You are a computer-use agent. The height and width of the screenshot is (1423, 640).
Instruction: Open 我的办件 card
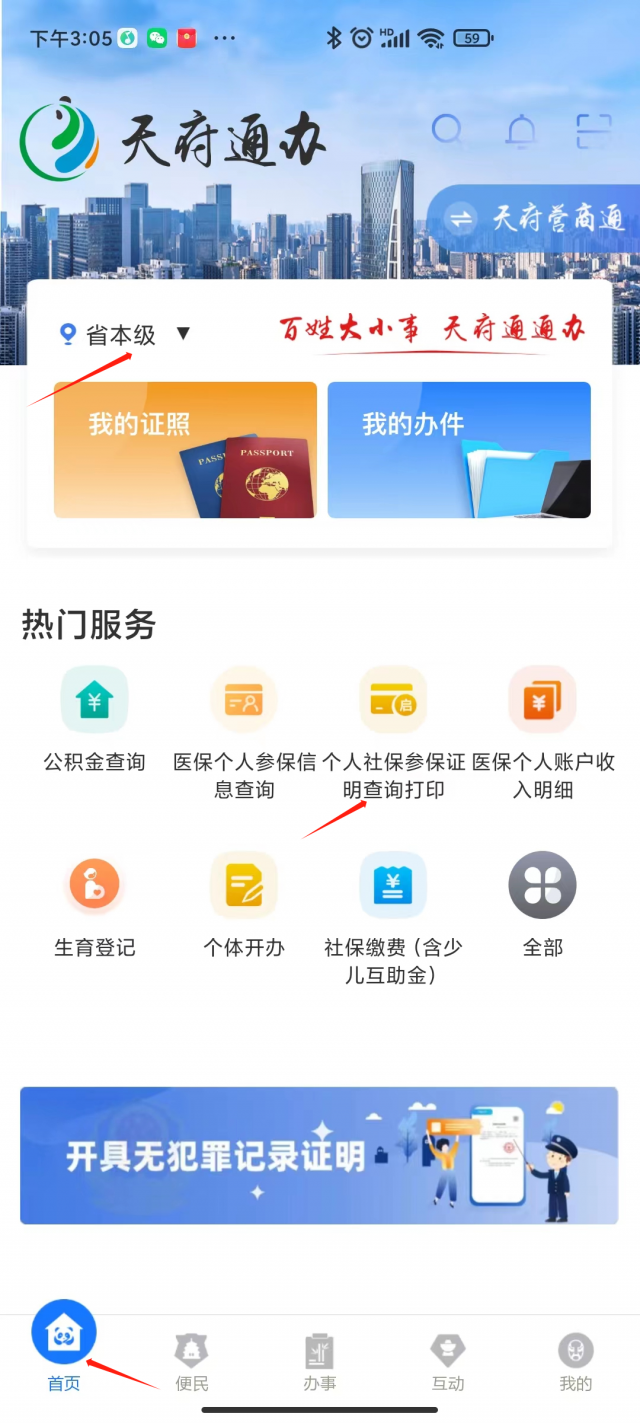(x=459, y=450)
